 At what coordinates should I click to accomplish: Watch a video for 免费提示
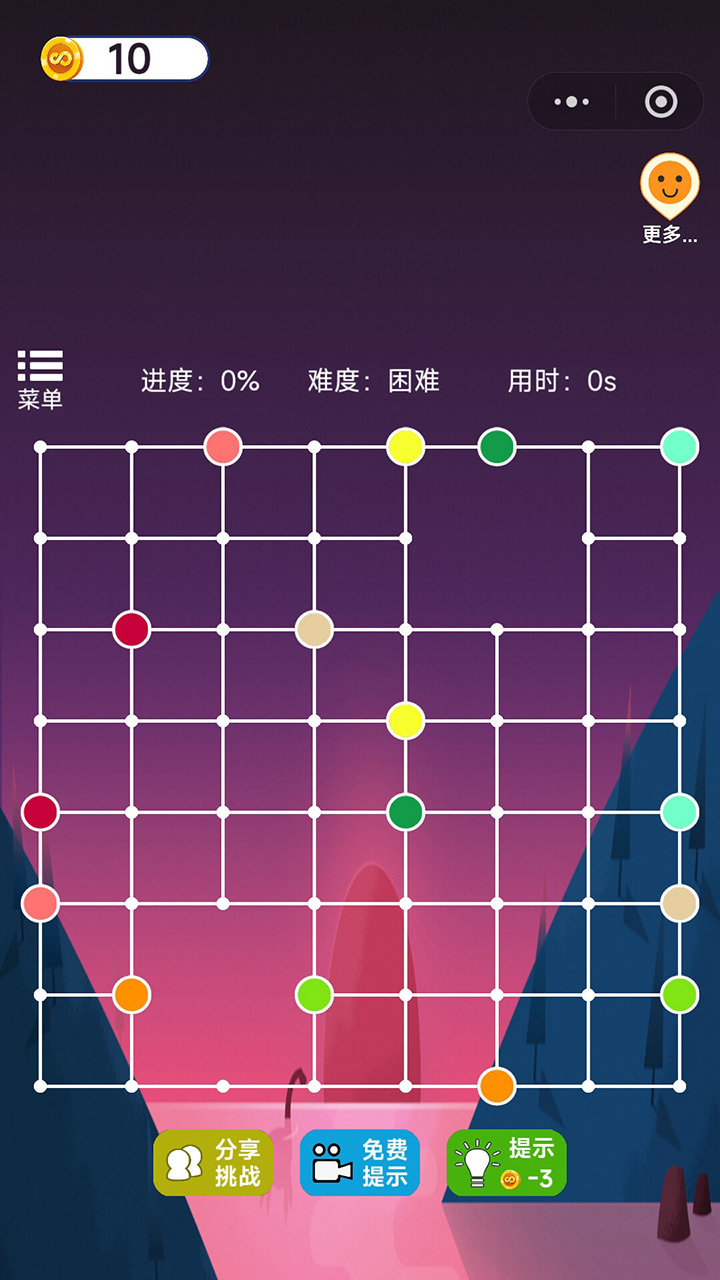click(360, 1163)
